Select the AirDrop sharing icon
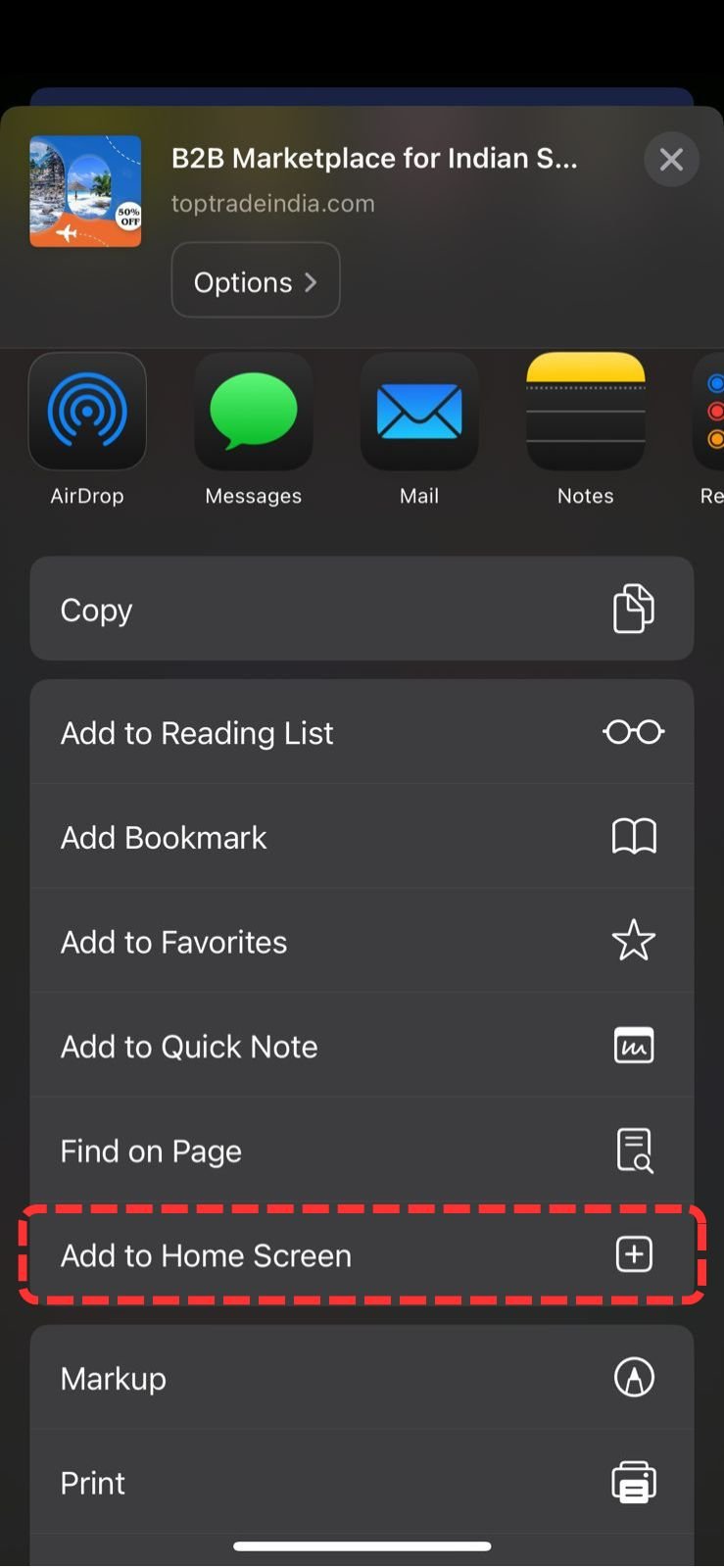The height and width of the screenshot is (1568, 724). (x=87, y=412)
